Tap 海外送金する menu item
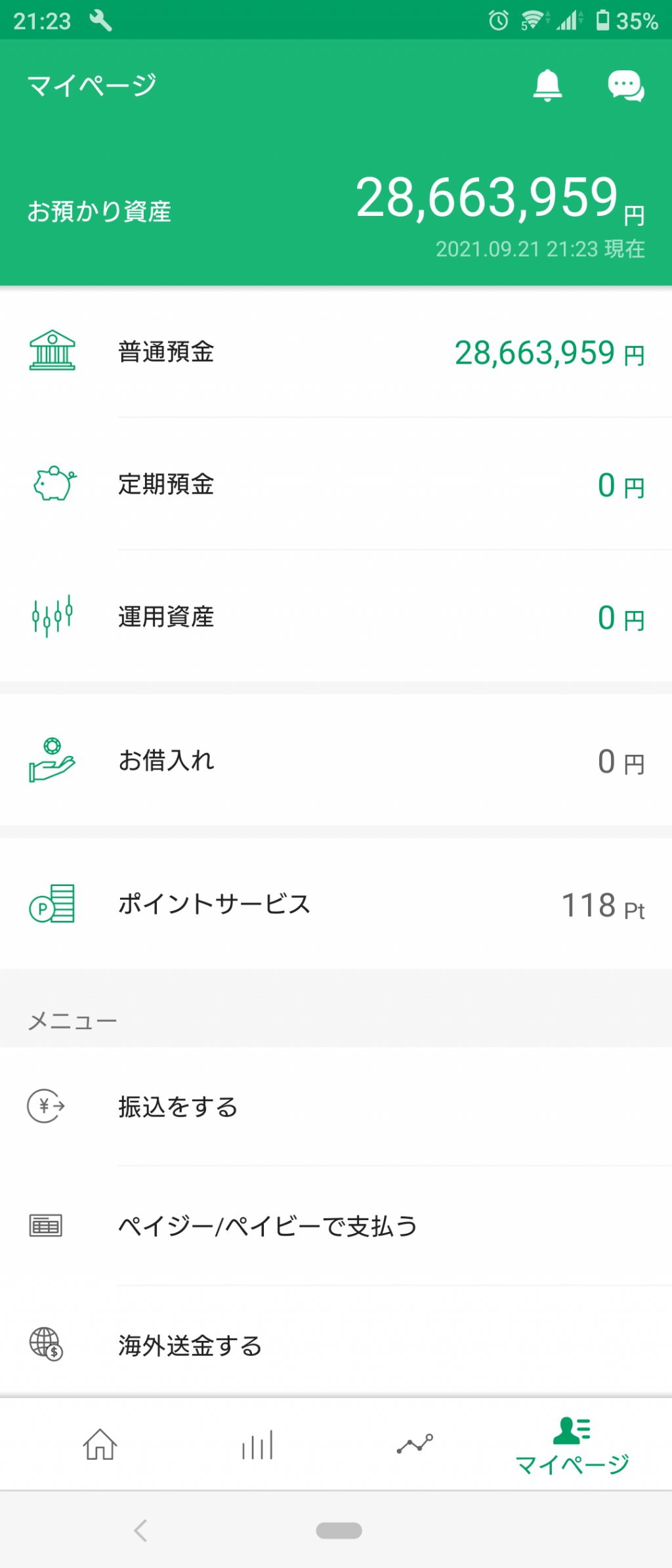This screenshot has width=672, height=1568. click(x=336, y=1345)
